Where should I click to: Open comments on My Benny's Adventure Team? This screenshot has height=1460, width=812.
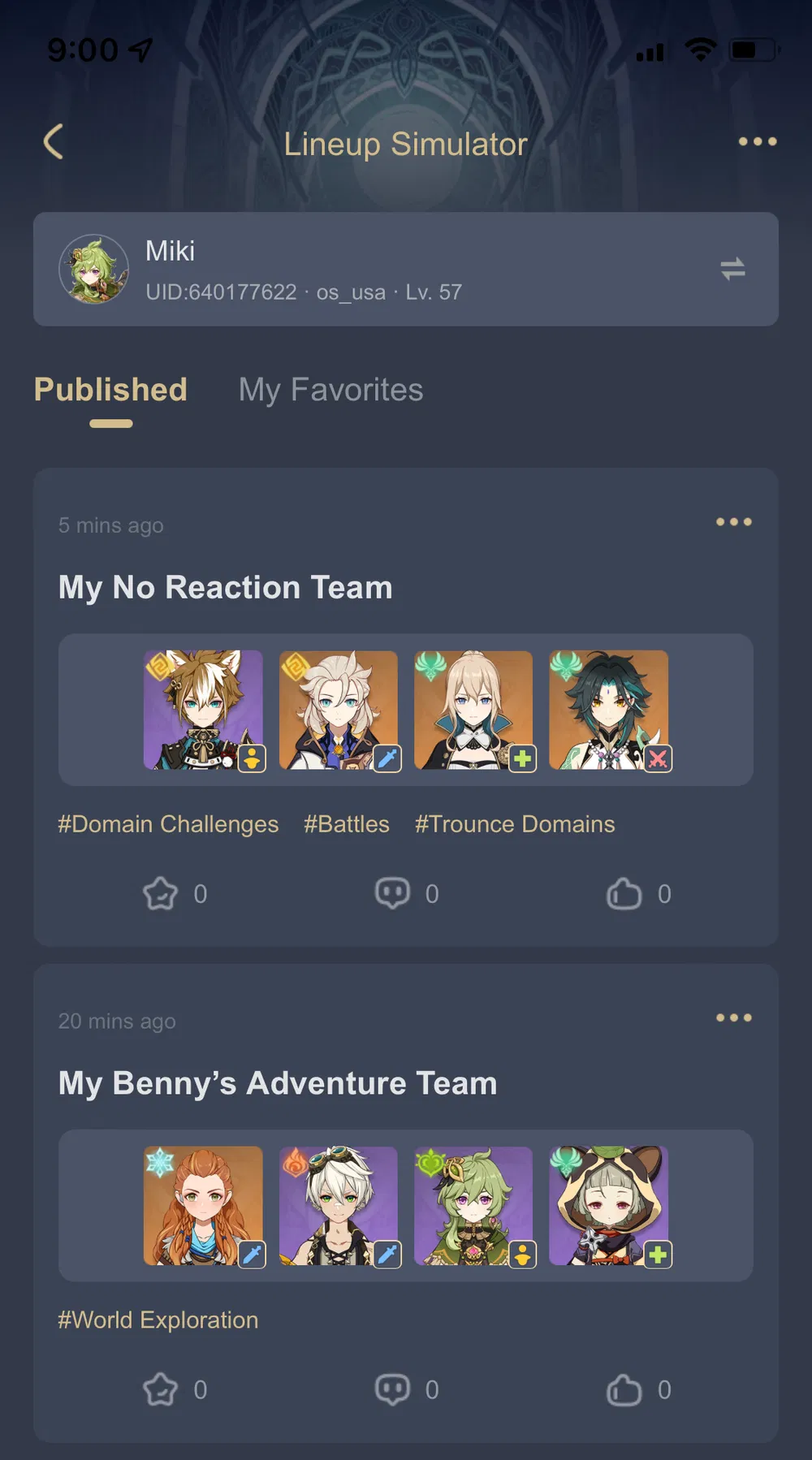coord(394,1389)
